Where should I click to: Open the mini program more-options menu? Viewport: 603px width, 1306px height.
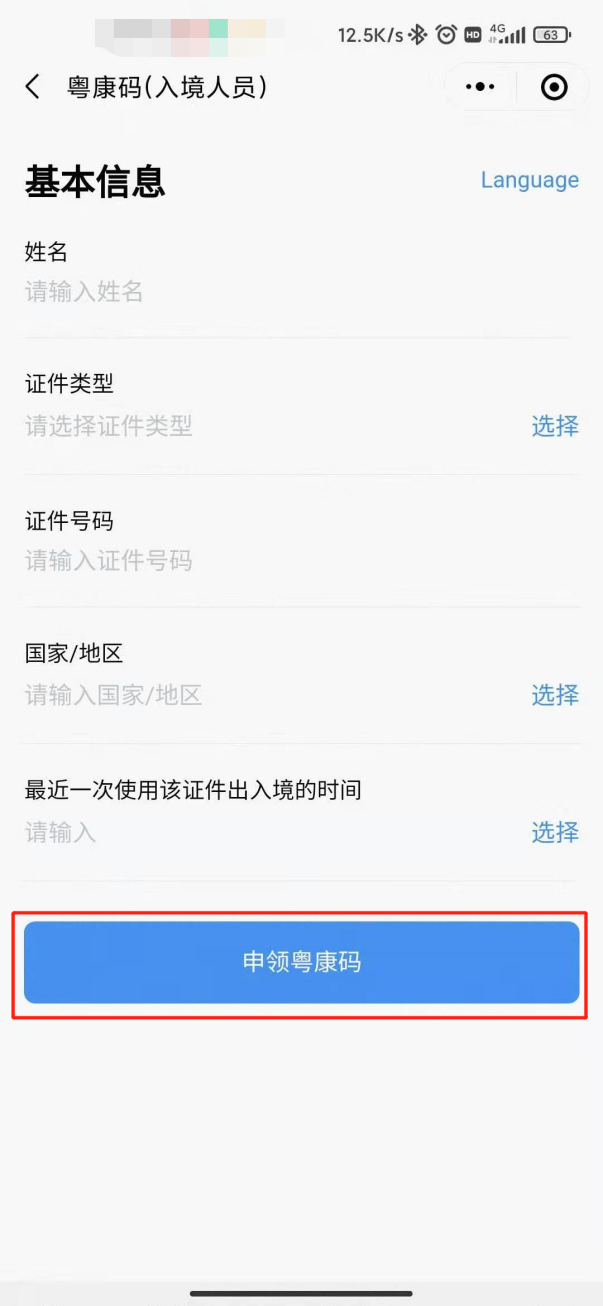click(480, 87)
